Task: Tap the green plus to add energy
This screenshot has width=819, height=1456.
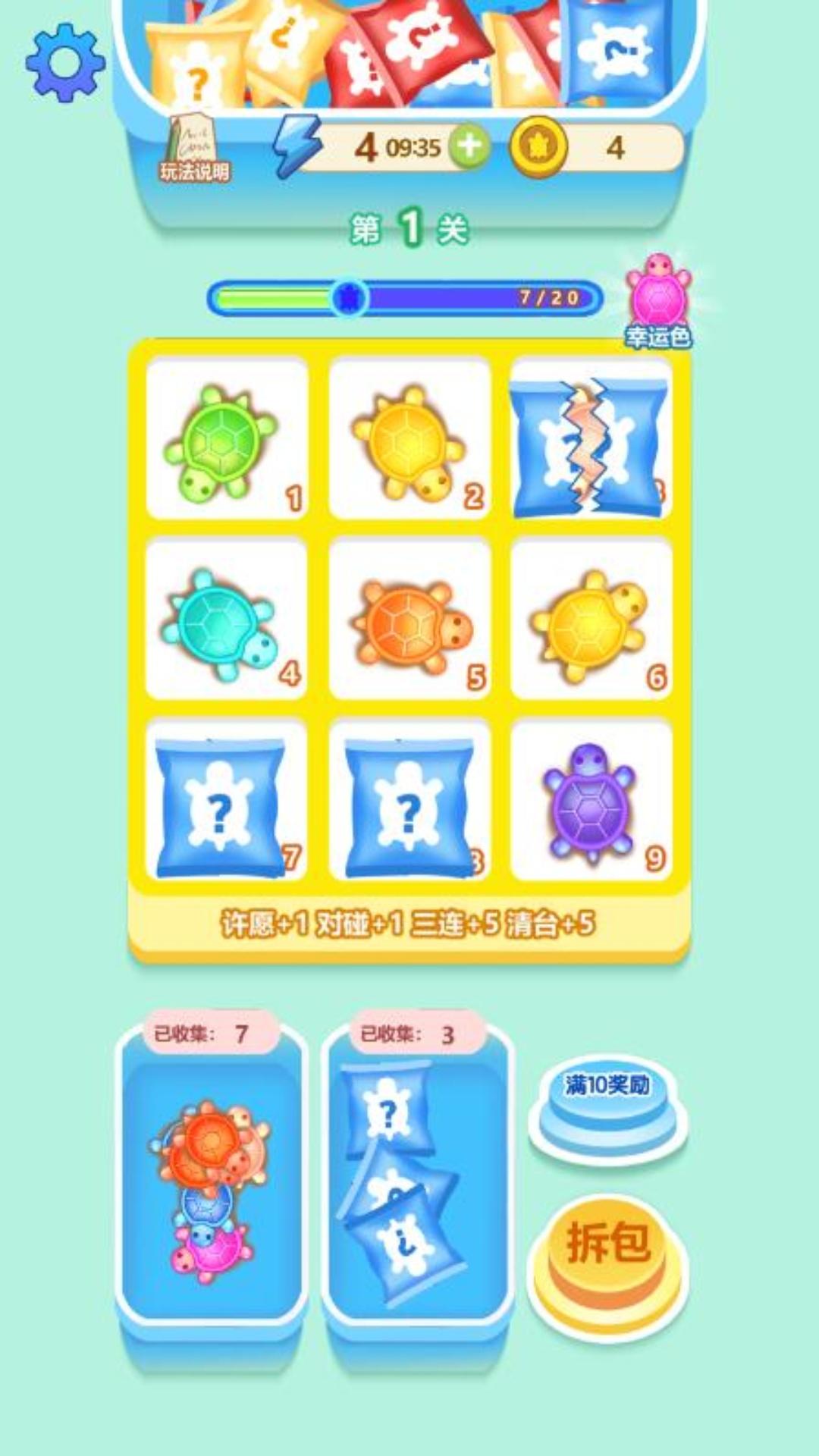Action: [469, 146]
